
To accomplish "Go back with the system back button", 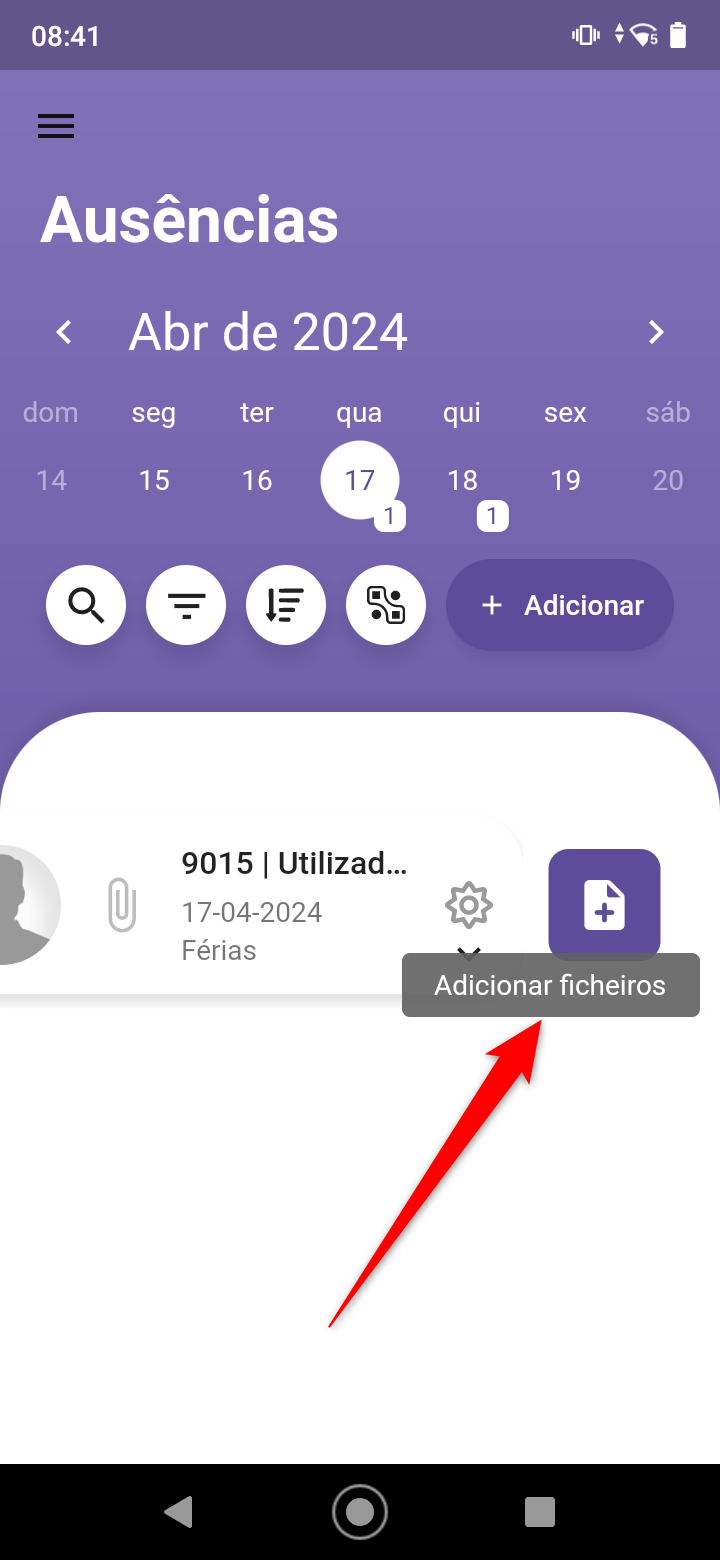I will tap(178, 1511).
